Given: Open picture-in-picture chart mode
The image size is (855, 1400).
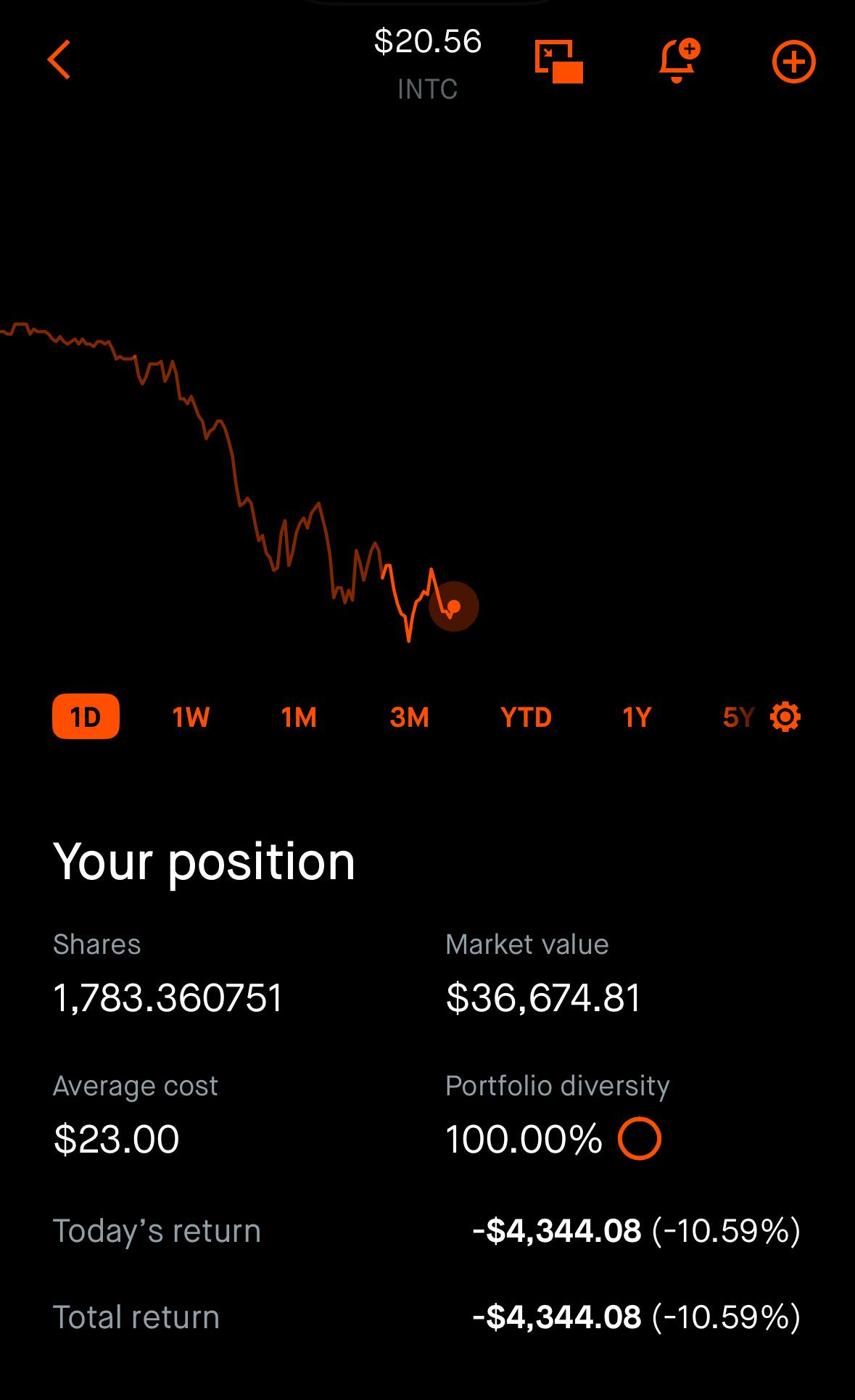Looking at the screenshot, I should (x=558, y=62).
